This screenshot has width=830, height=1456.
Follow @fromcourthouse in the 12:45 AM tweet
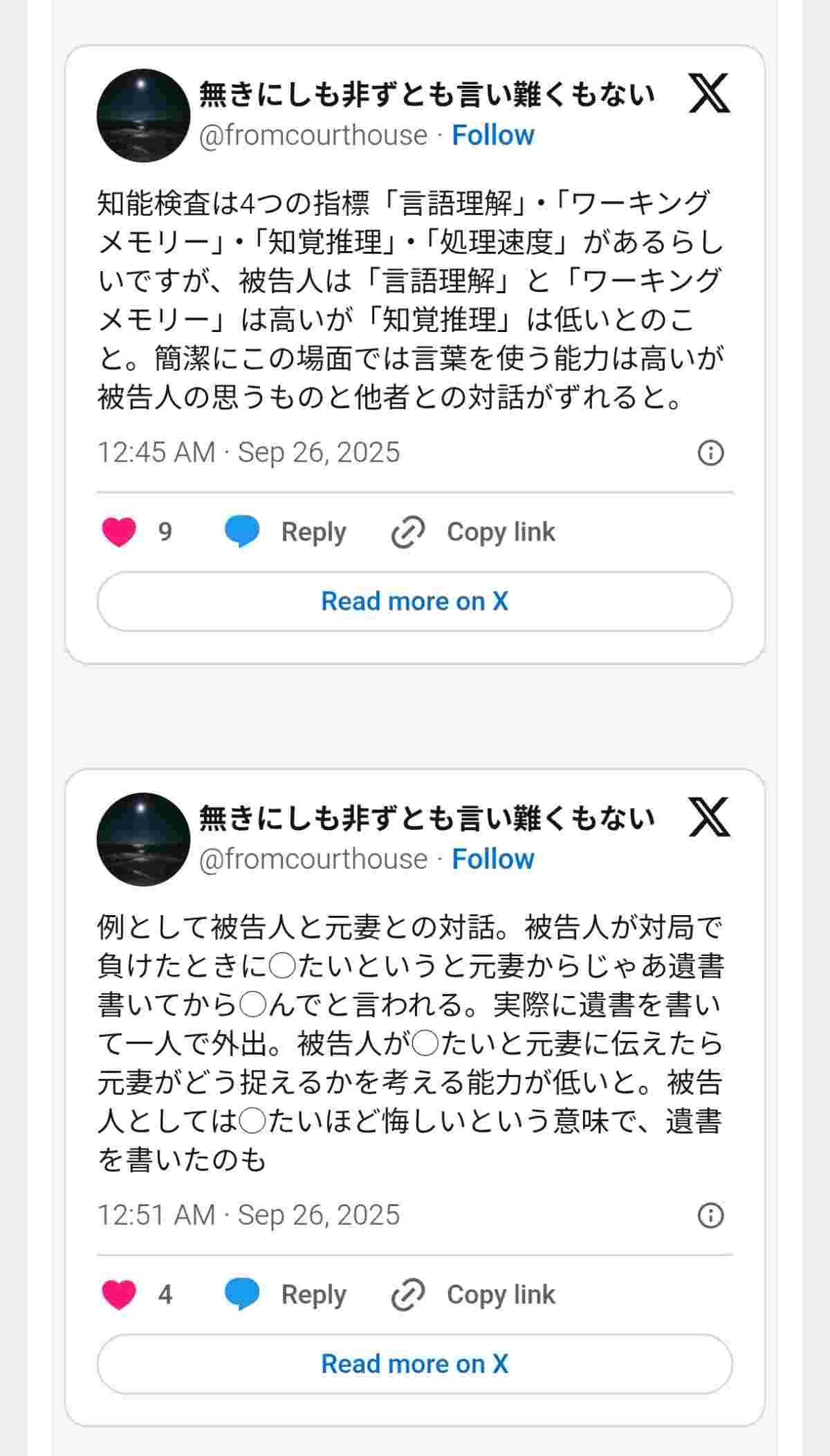(492, 136)
